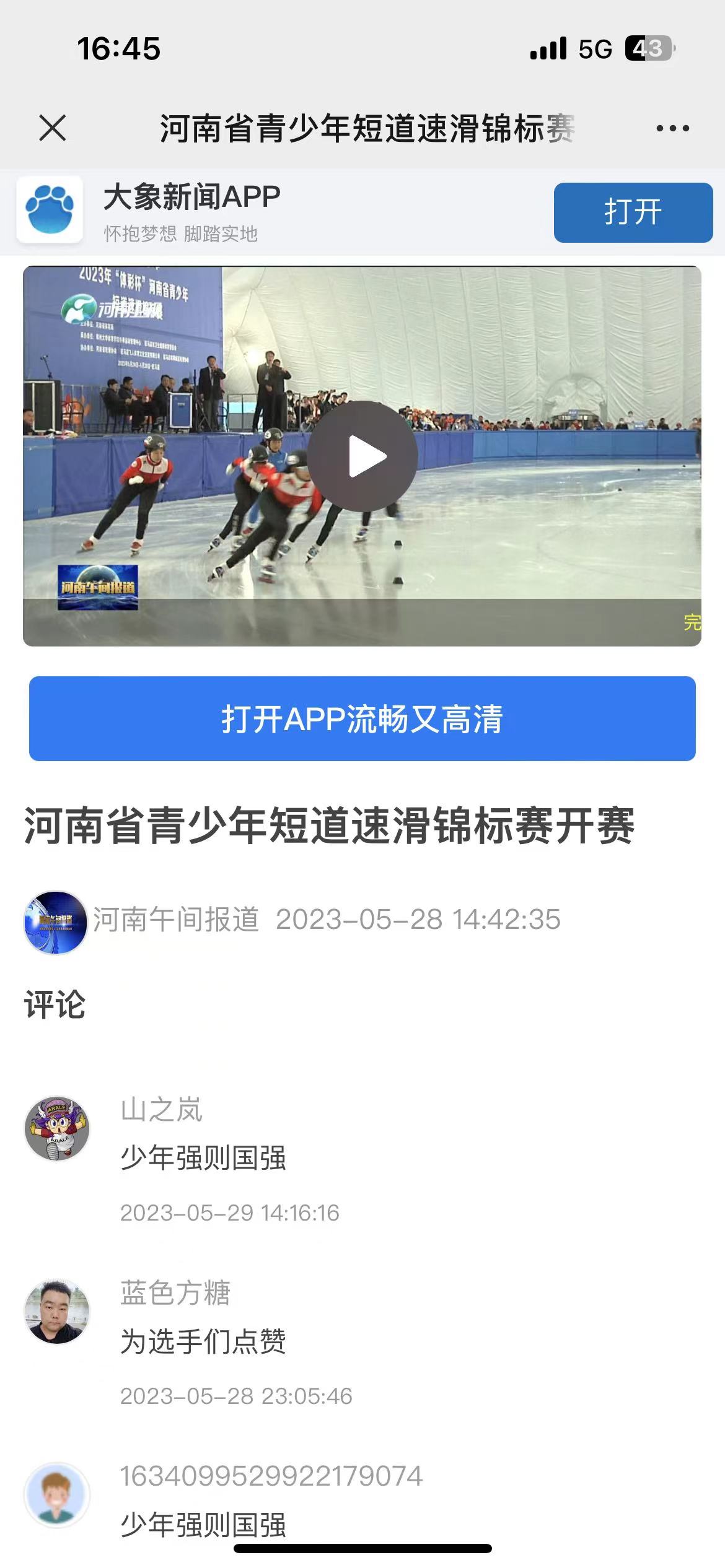Viewport: 725px width, 1568px height.
Task: Open the three-dot overflow menu
Action: point(672,128)
